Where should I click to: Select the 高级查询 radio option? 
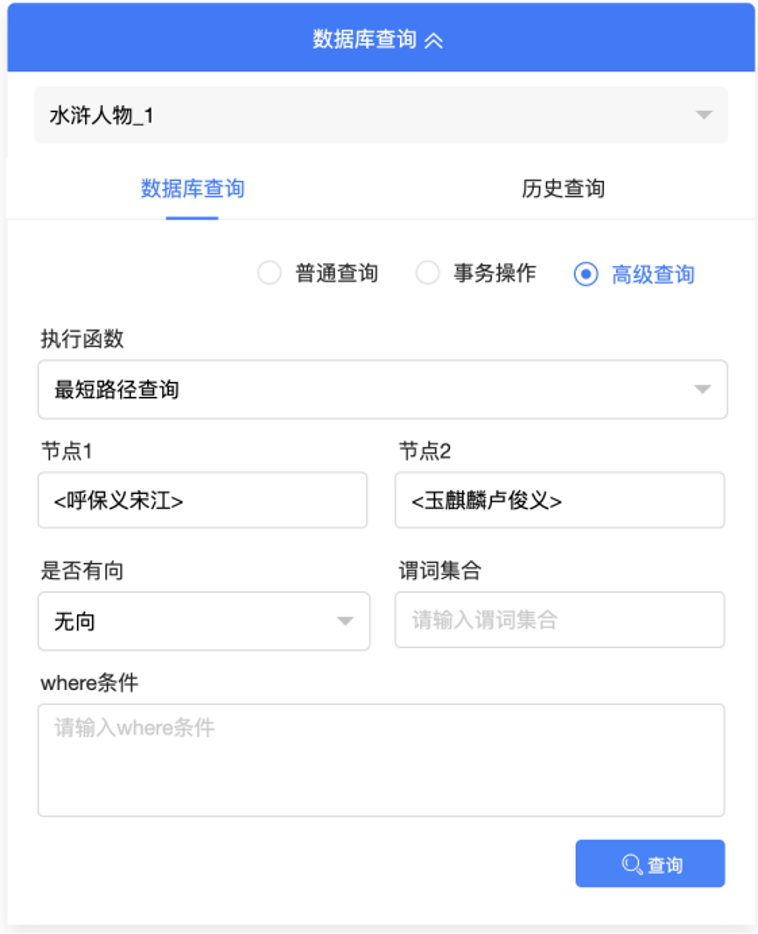click(x=586, y=274)
